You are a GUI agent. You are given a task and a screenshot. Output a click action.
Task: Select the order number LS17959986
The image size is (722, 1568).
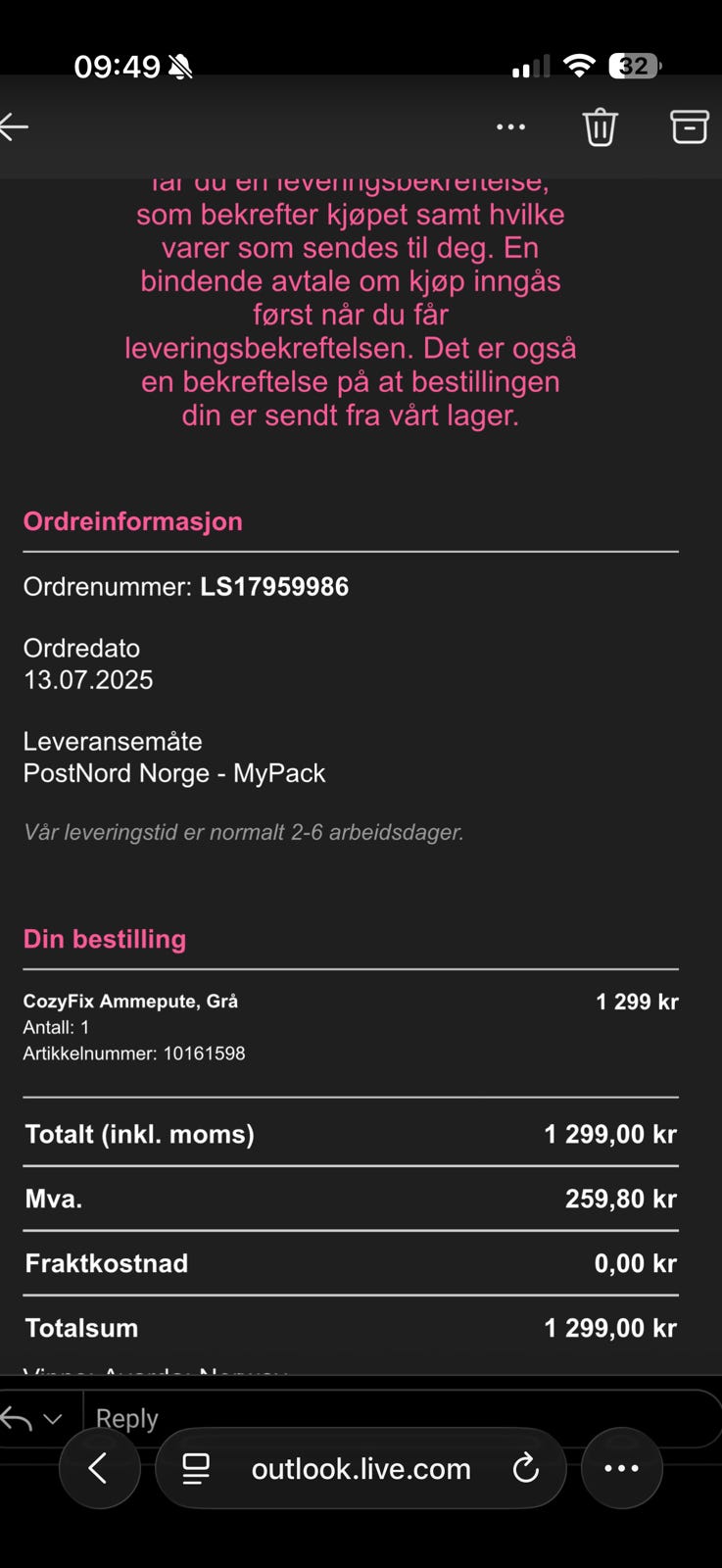click(274, 586)
